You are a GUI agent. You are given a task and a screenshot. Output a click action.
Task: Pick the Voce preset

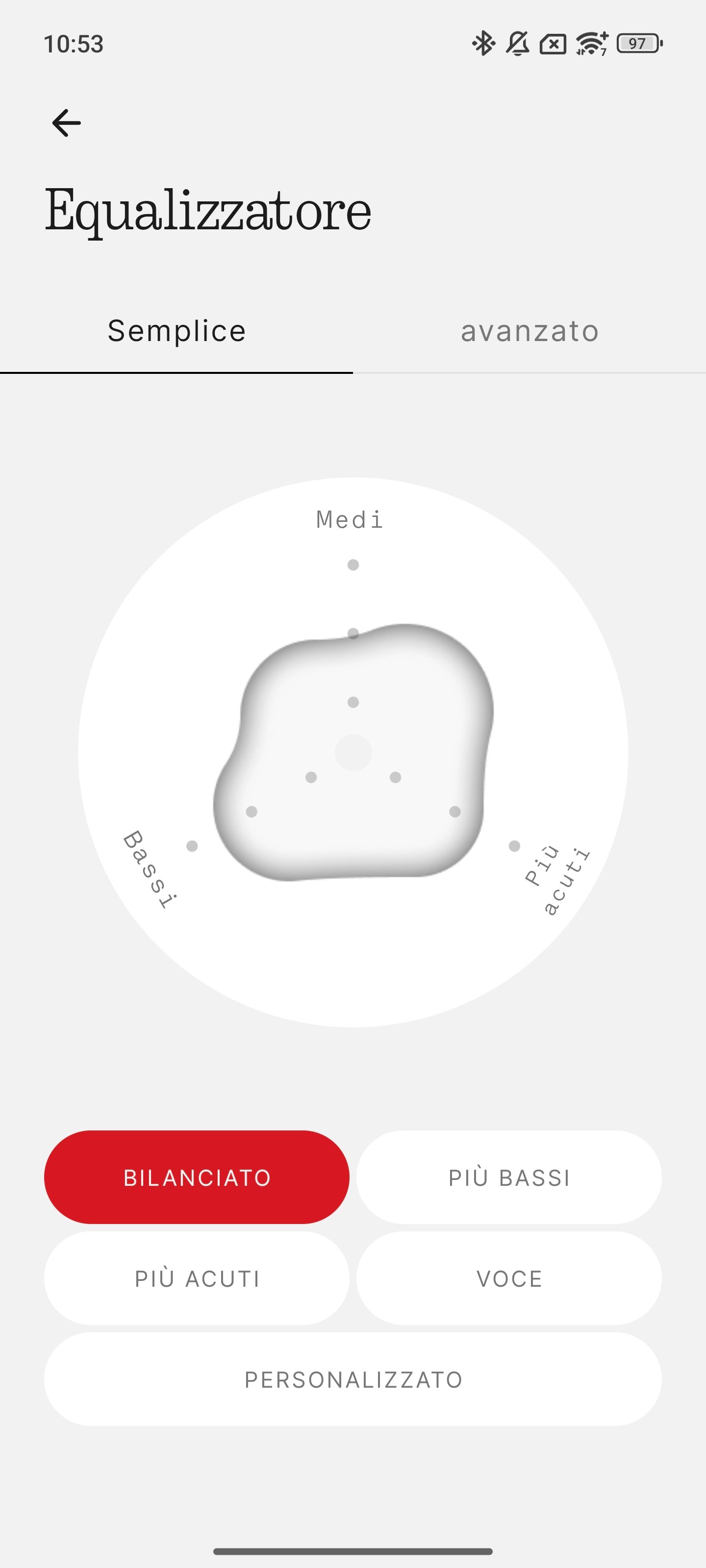tap(509, 1278)
